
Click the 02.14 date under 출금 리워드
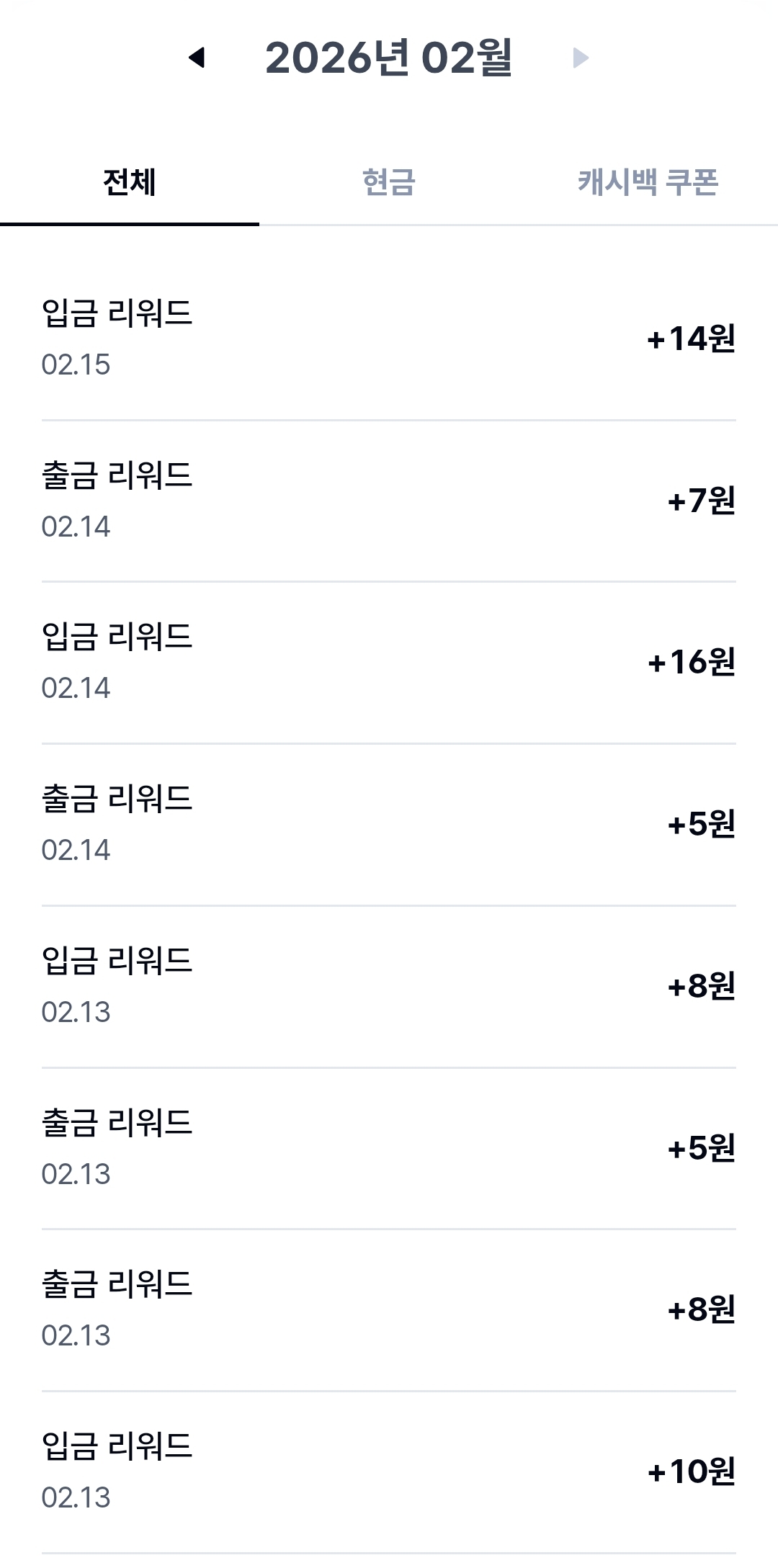[x=75, y=528]
